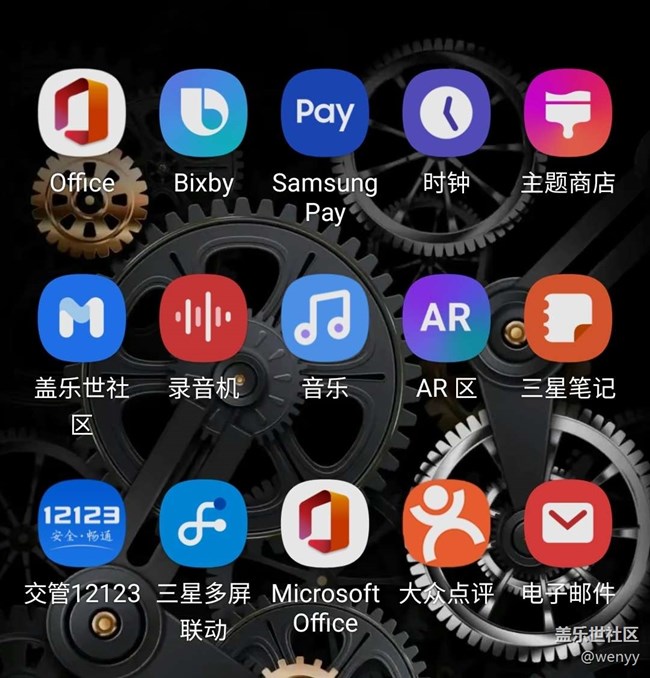Open 电子邮件 email app
Screen dimensions: 650x678
568,523
